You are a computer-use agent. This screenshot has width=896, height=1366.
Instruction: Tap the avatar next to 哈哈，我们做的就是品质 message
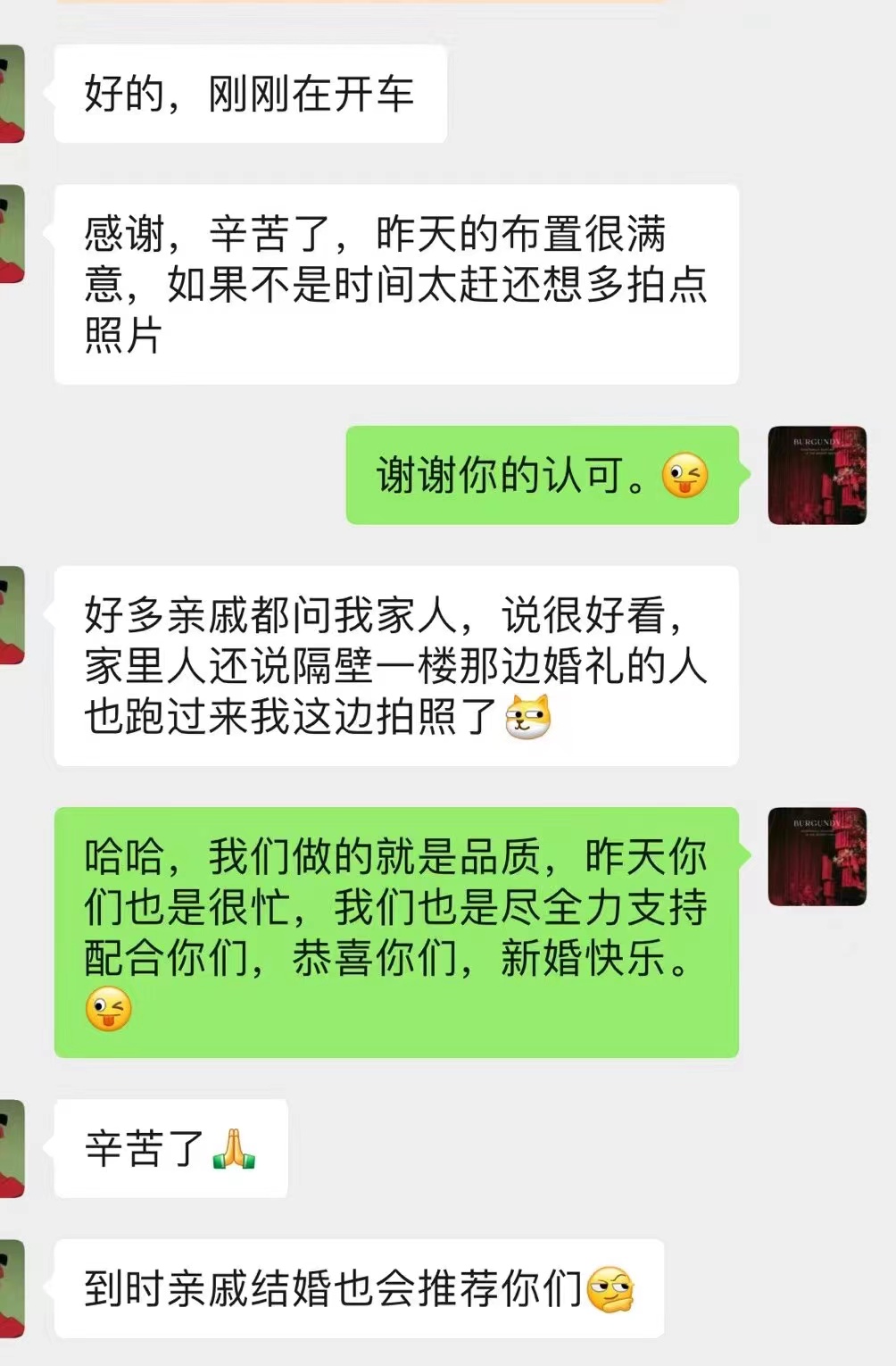[x=817, y=856]
